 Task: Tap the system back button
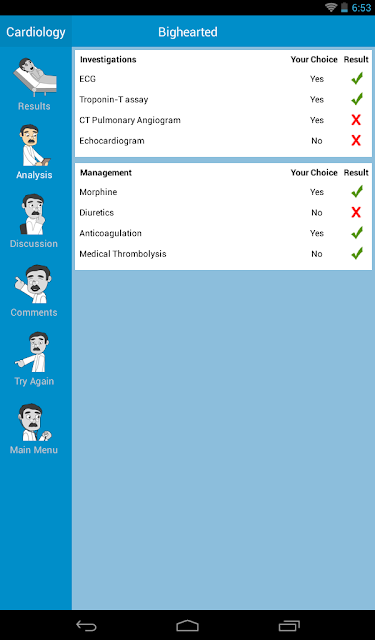pos(86,625)
